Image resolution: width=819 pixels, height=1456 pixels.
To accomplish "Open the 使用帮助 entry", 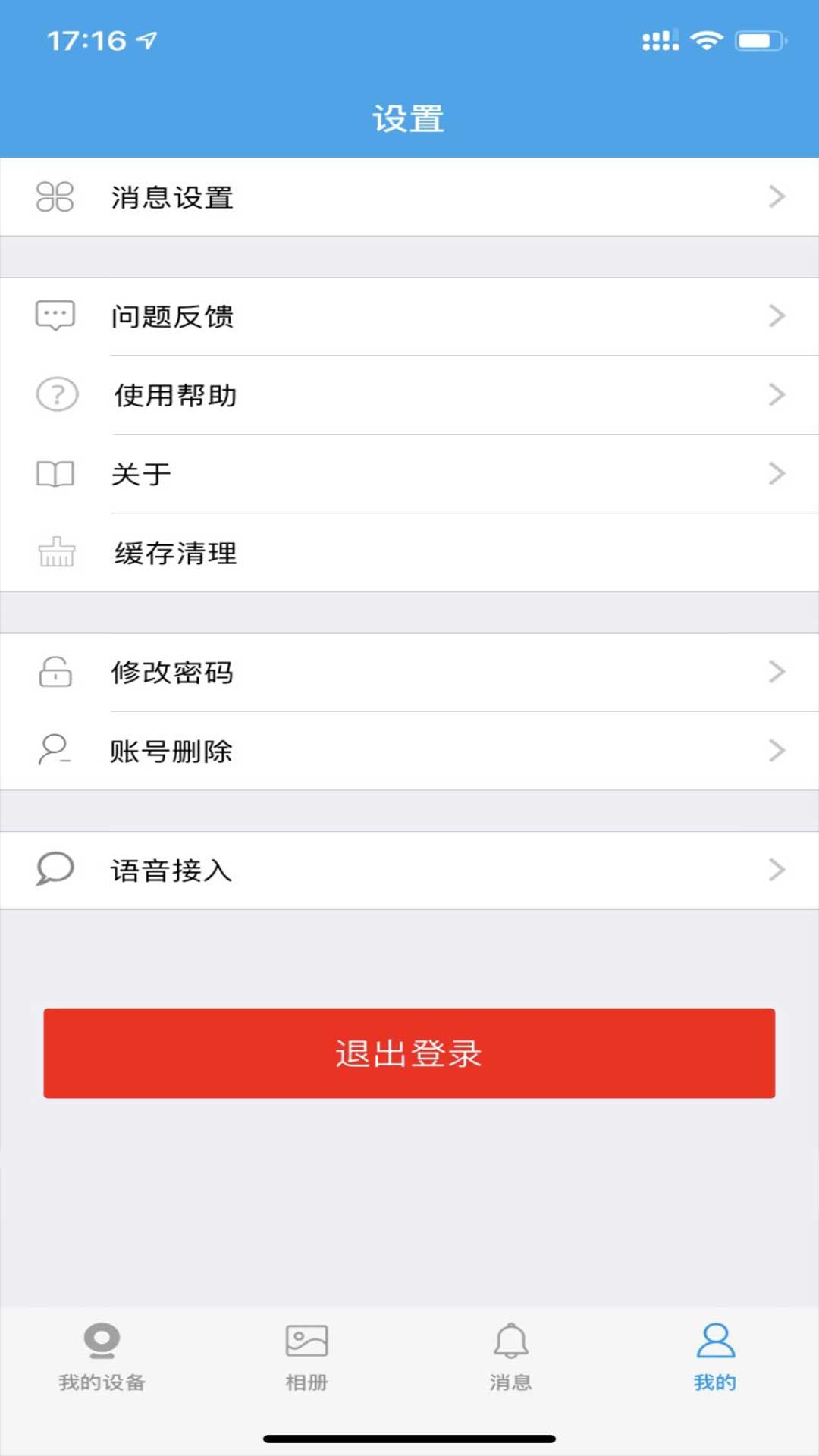I will [x=409, y=395].
